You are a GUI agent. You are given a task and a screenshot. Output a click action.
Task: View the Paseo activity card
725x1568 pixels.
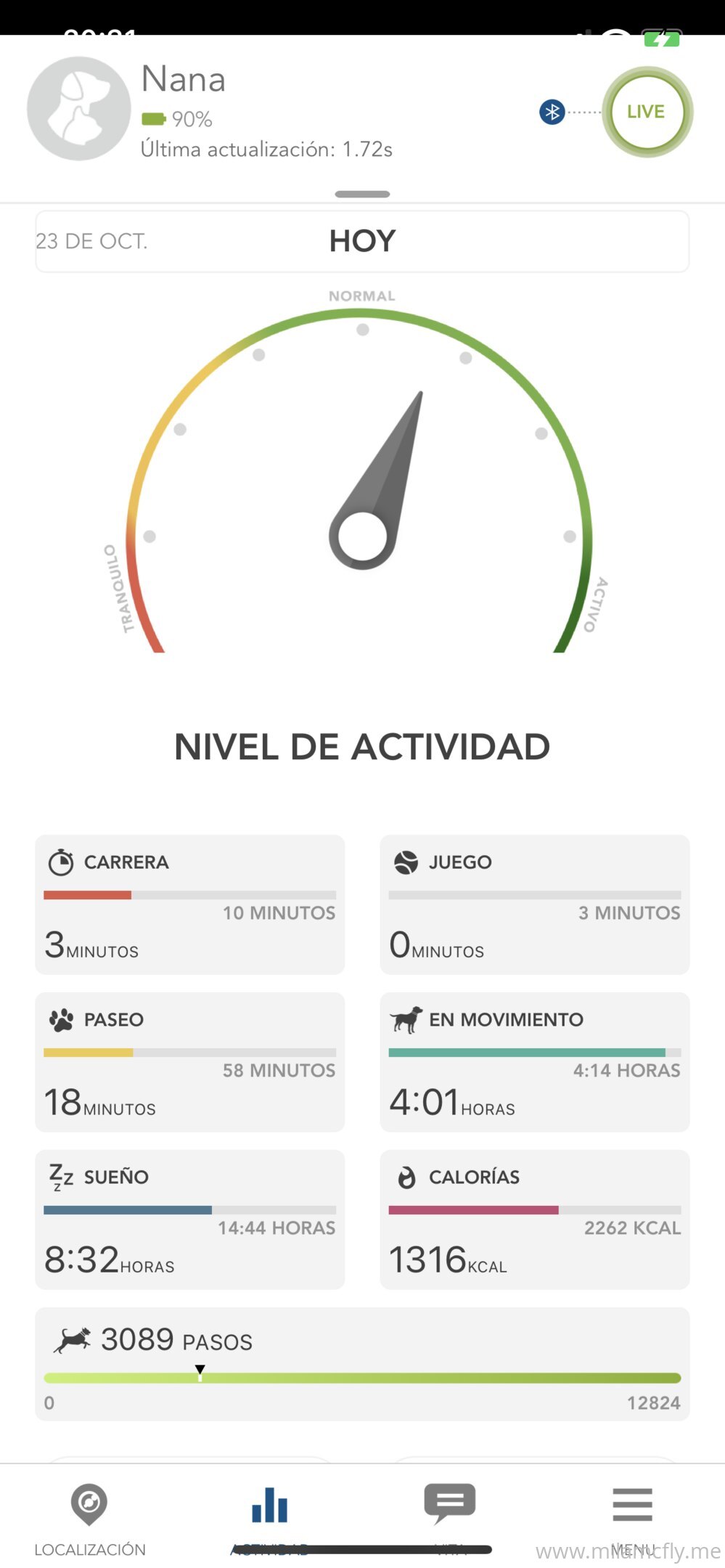pos(189,1061)
